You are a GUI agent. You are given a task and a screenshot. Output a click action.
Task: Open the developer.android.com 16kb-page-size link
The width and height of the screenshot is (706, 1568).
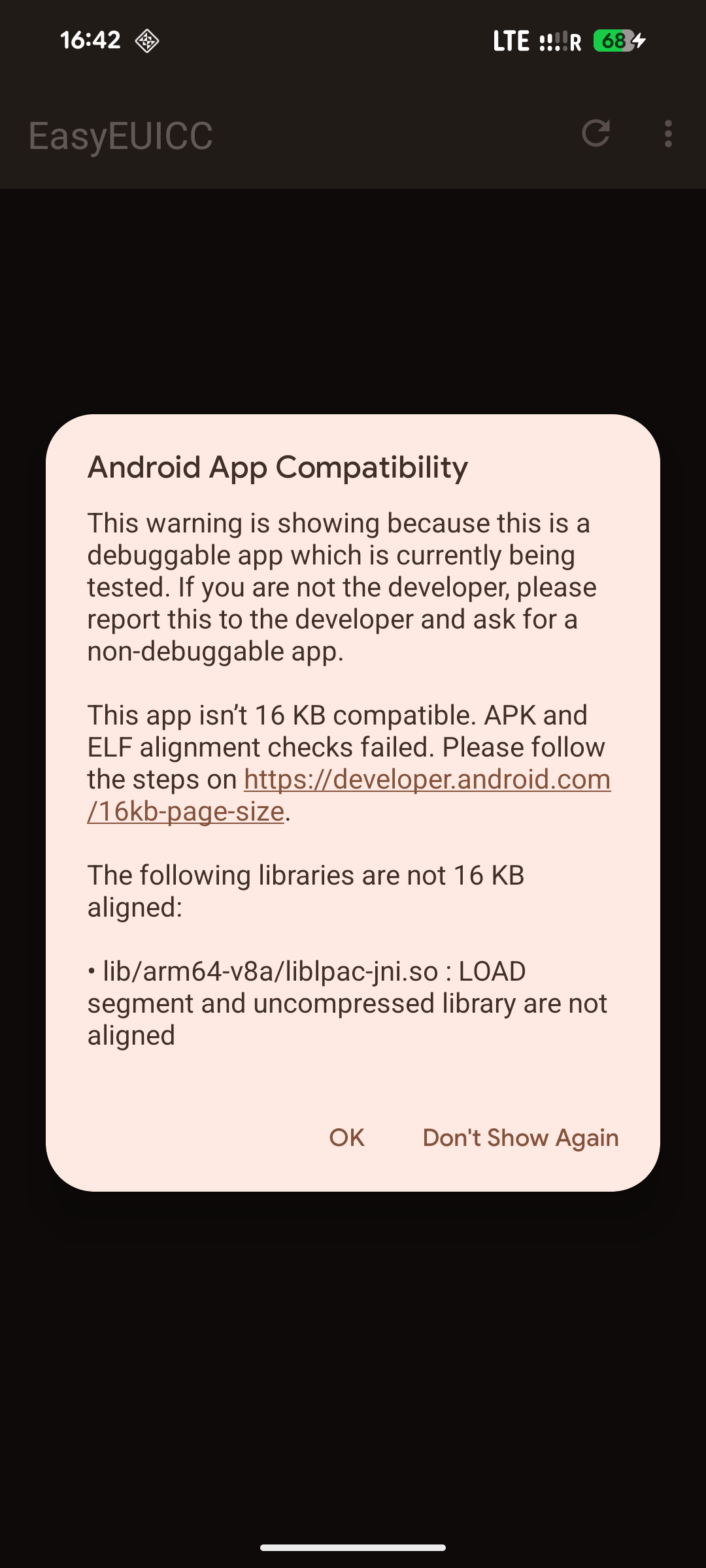[x=427, y=779]
